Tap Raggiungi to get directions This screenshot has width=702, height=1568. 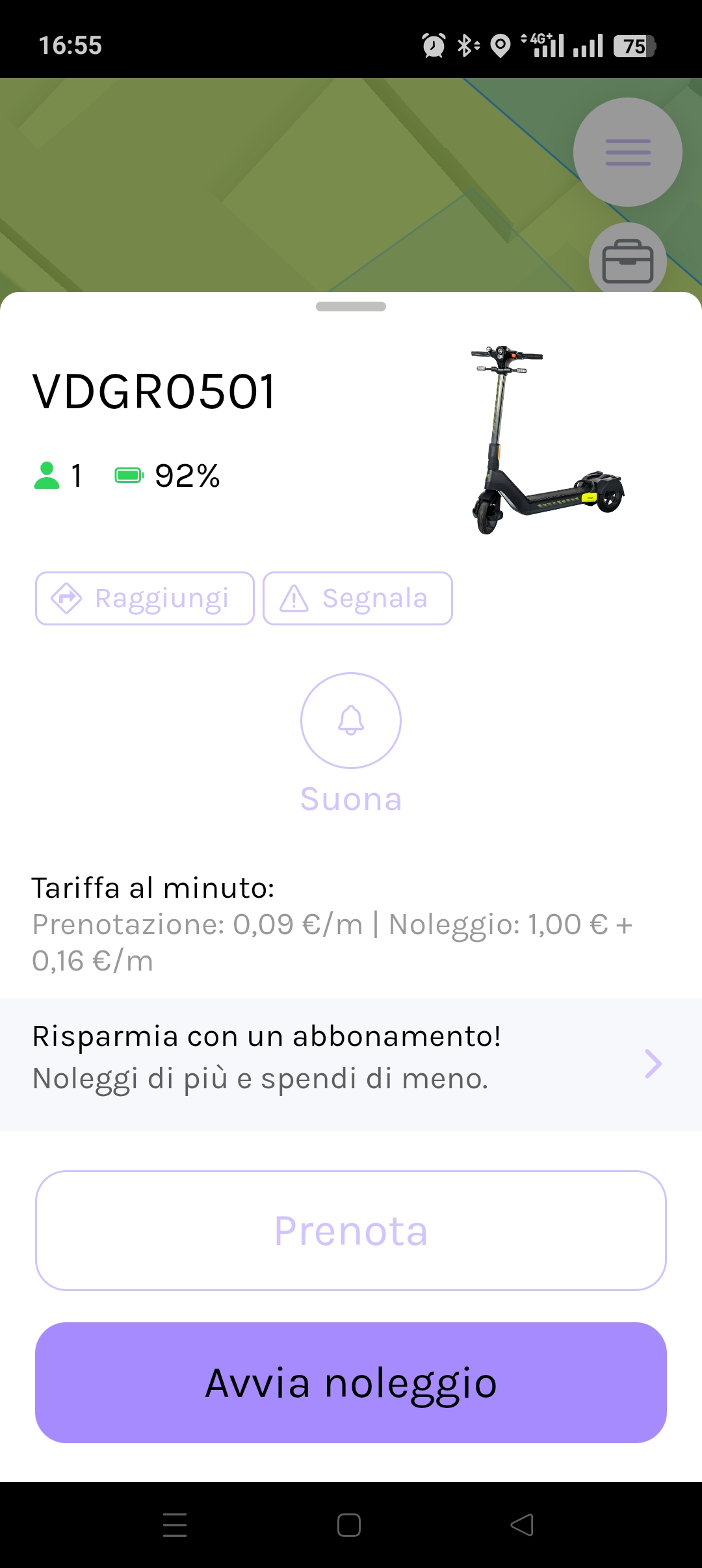pos(144,598)
